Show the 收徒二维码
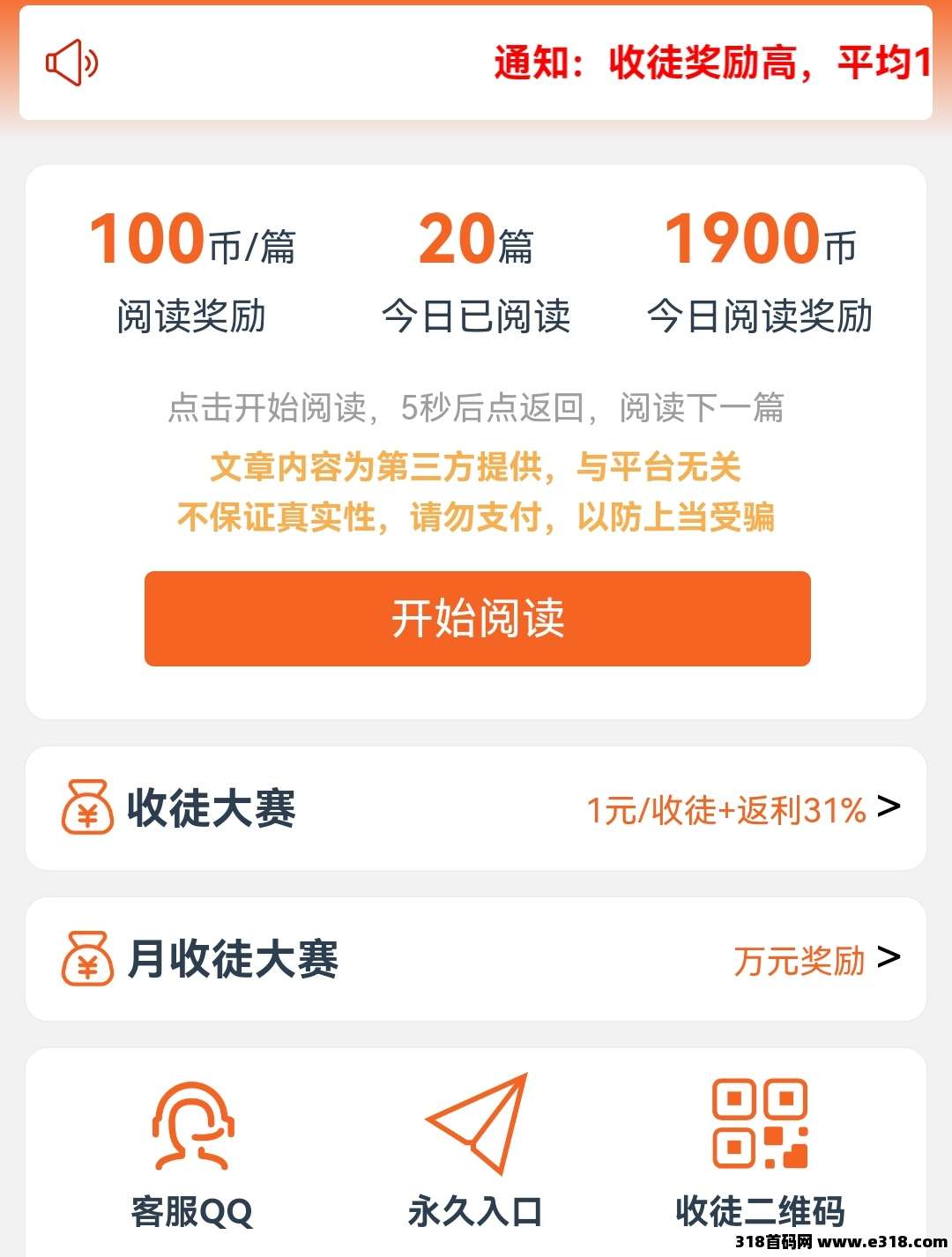Screen dimensions: 952x1257 tap(760, 1152)
